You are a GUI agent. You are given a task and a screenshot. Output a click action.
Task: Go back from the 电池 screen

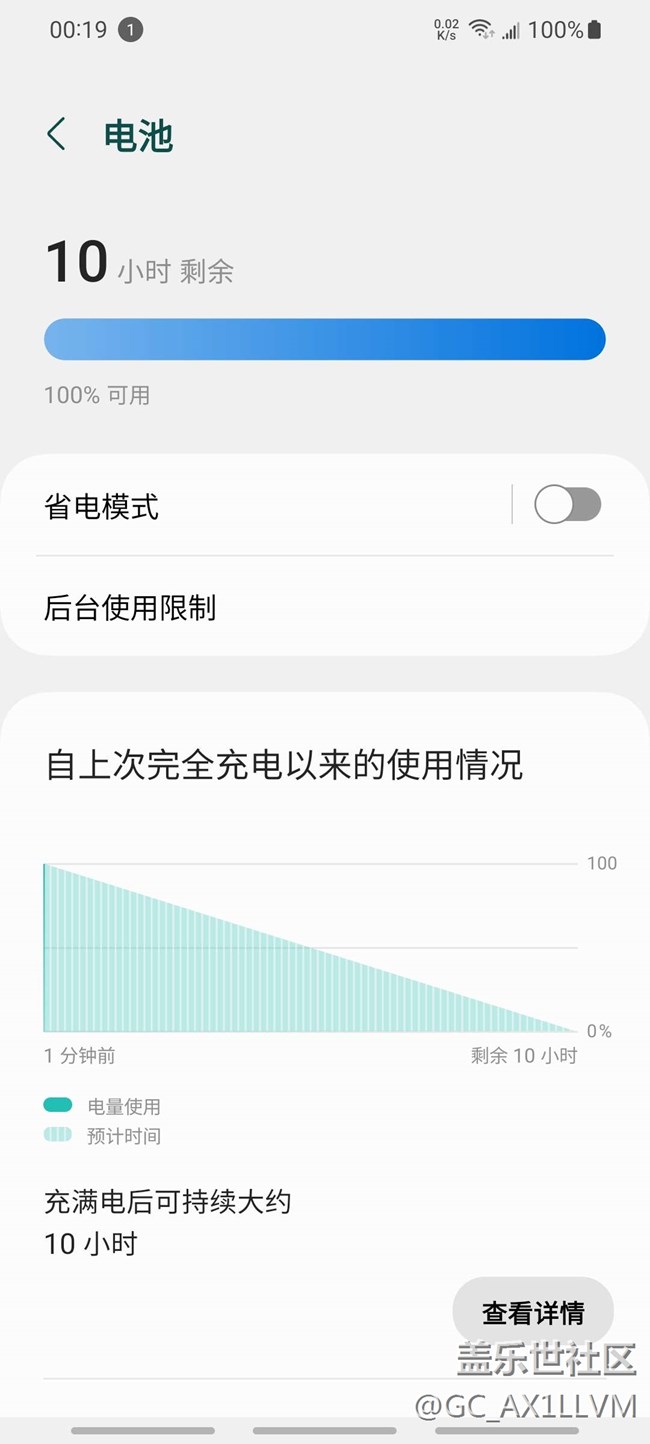tap(57, 134)
